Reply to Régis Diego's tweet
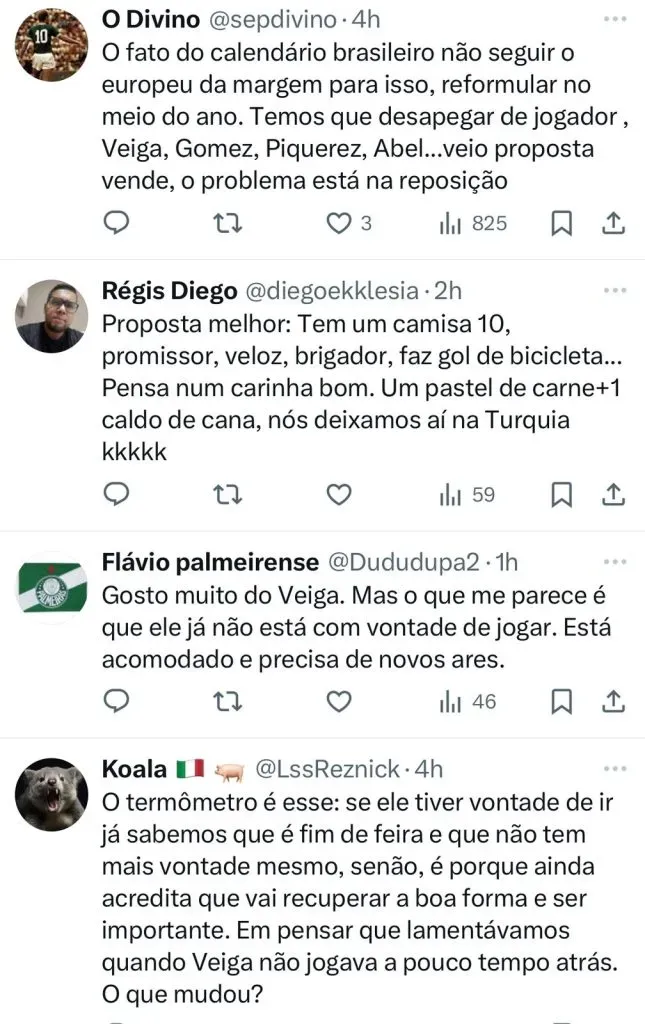This screenshot has height=1024, width=645. point(117,494)
